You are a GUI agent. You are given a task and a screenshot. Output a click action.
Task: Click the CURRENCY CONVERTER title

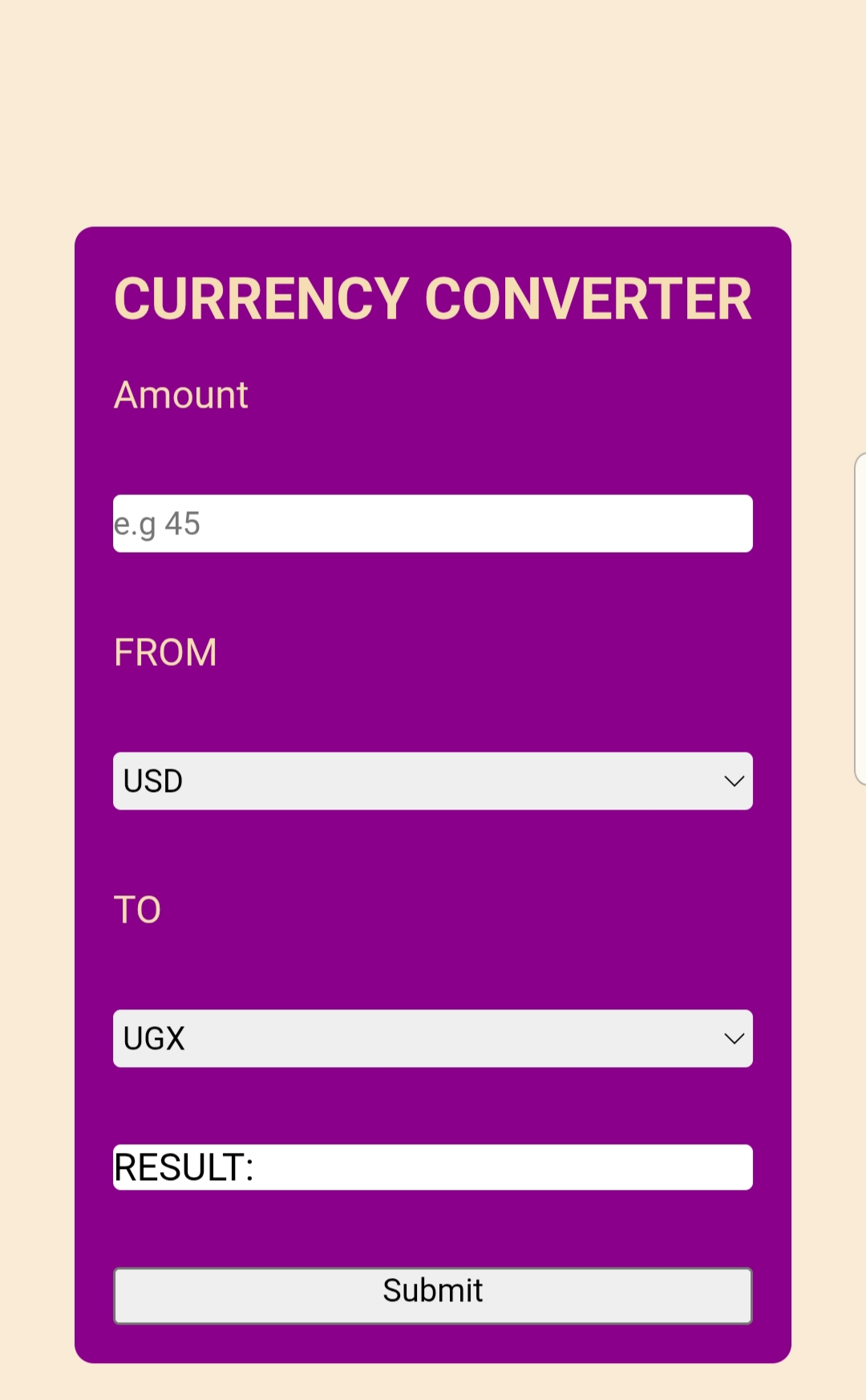433,298
